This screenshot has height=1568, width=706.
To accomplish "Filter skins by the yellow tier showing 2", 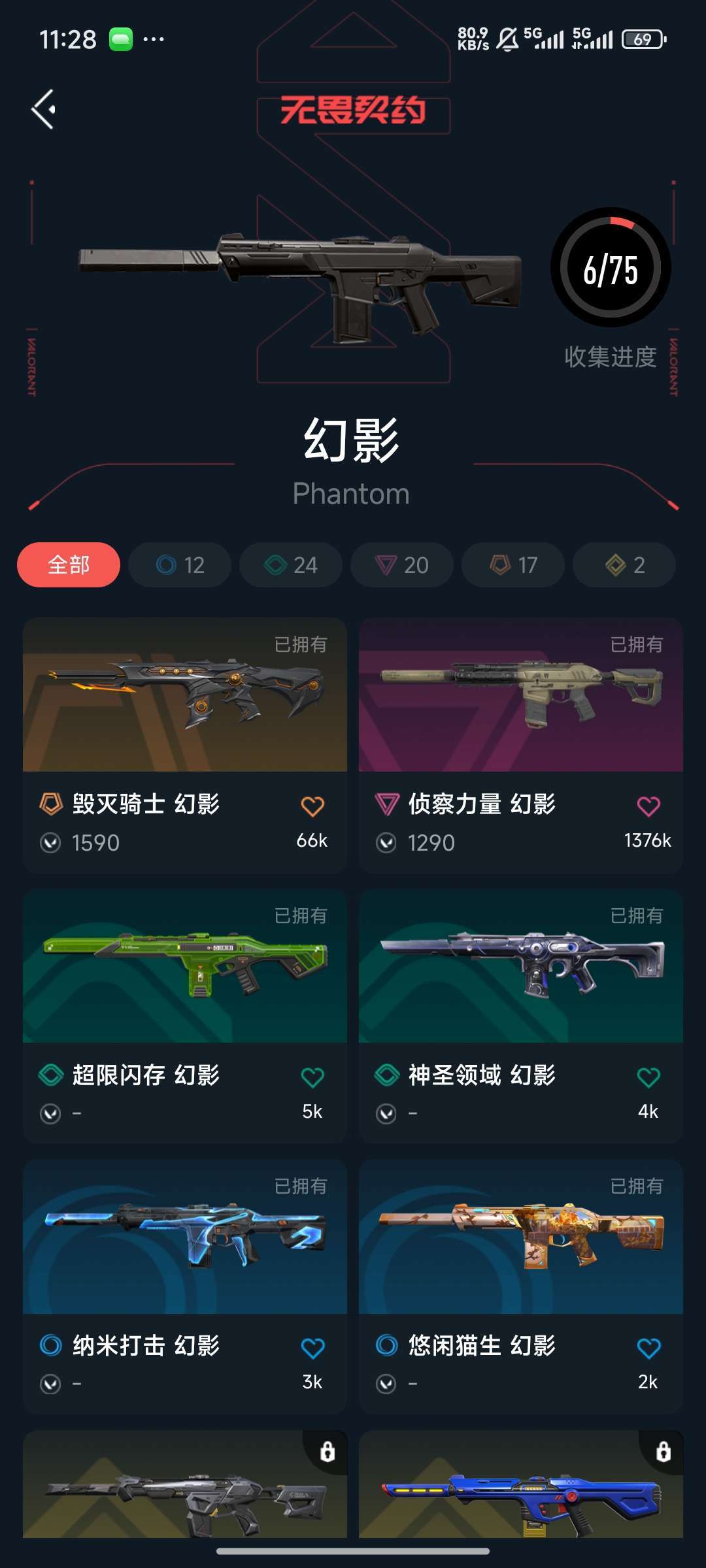I will click(624, 564).
